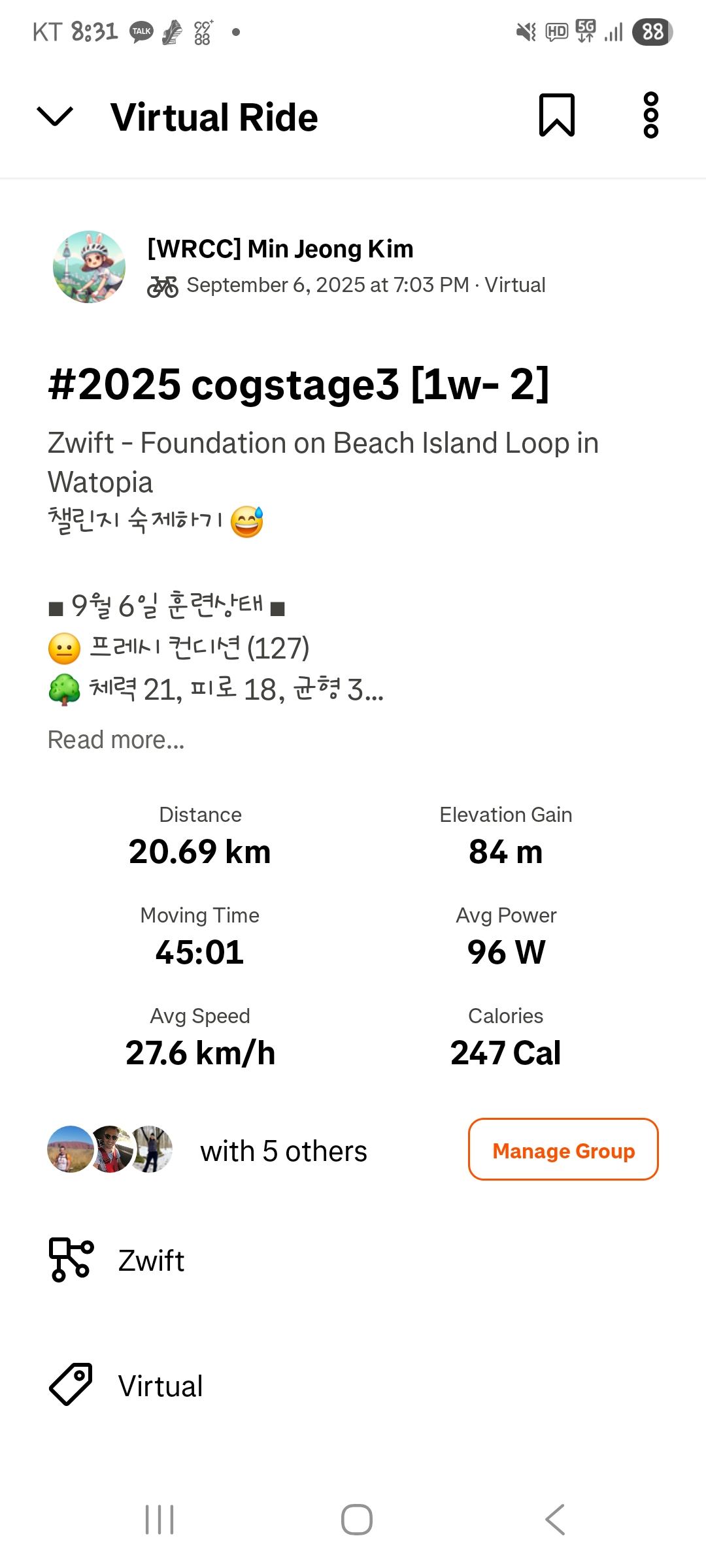Open the three-dot overflow menu
The image size is (706, 1568).
[x=650, y=115]
